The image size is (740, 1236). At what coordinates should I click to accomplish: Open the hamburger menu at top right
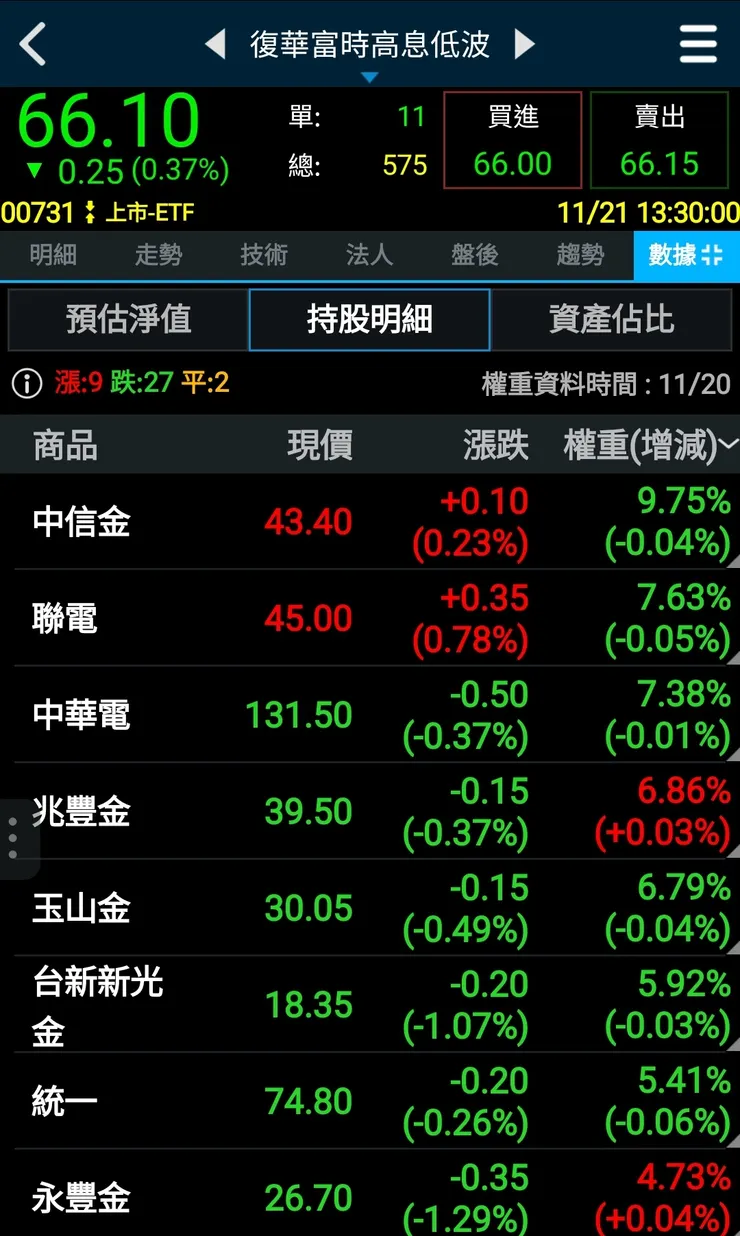tap(697, 44)
